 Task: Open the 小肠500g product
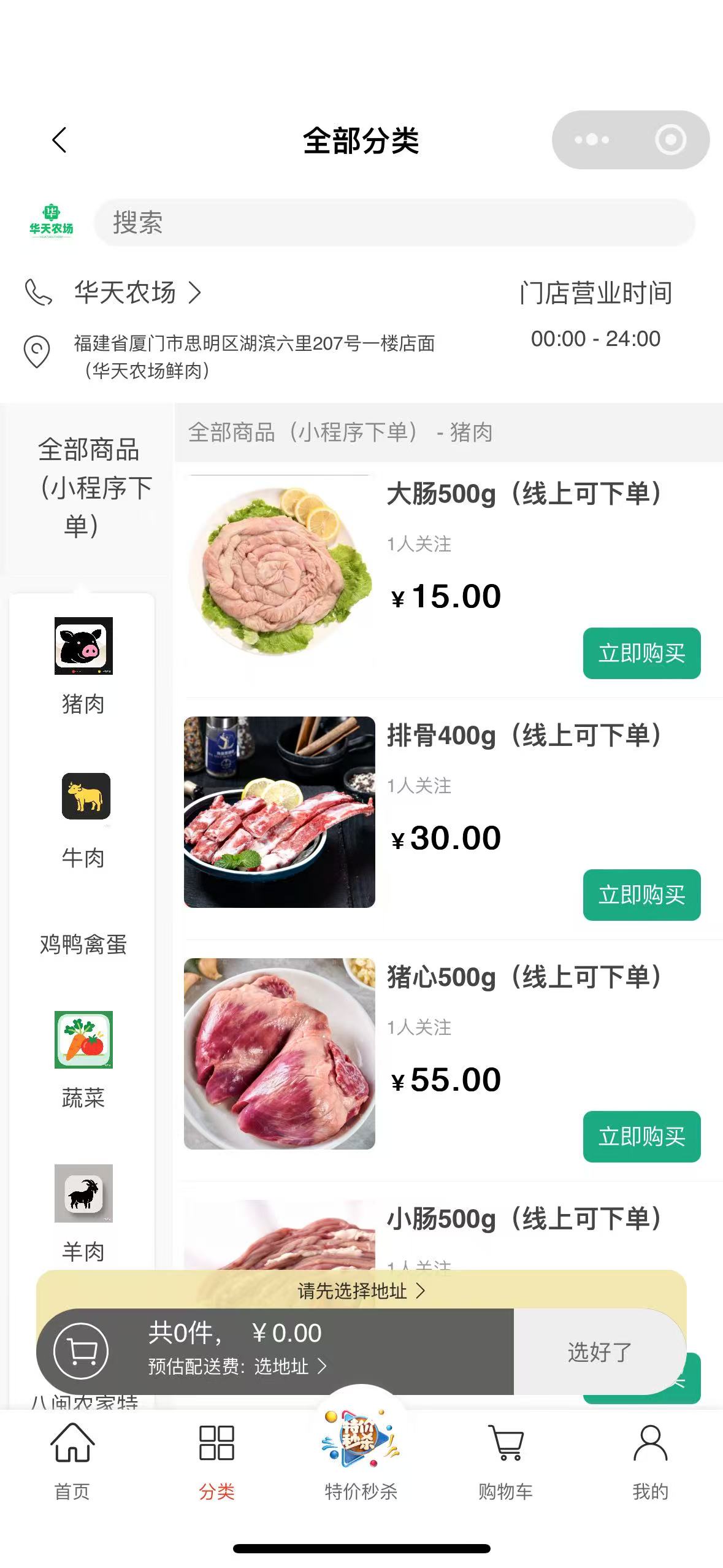(x=523, y=1219)
